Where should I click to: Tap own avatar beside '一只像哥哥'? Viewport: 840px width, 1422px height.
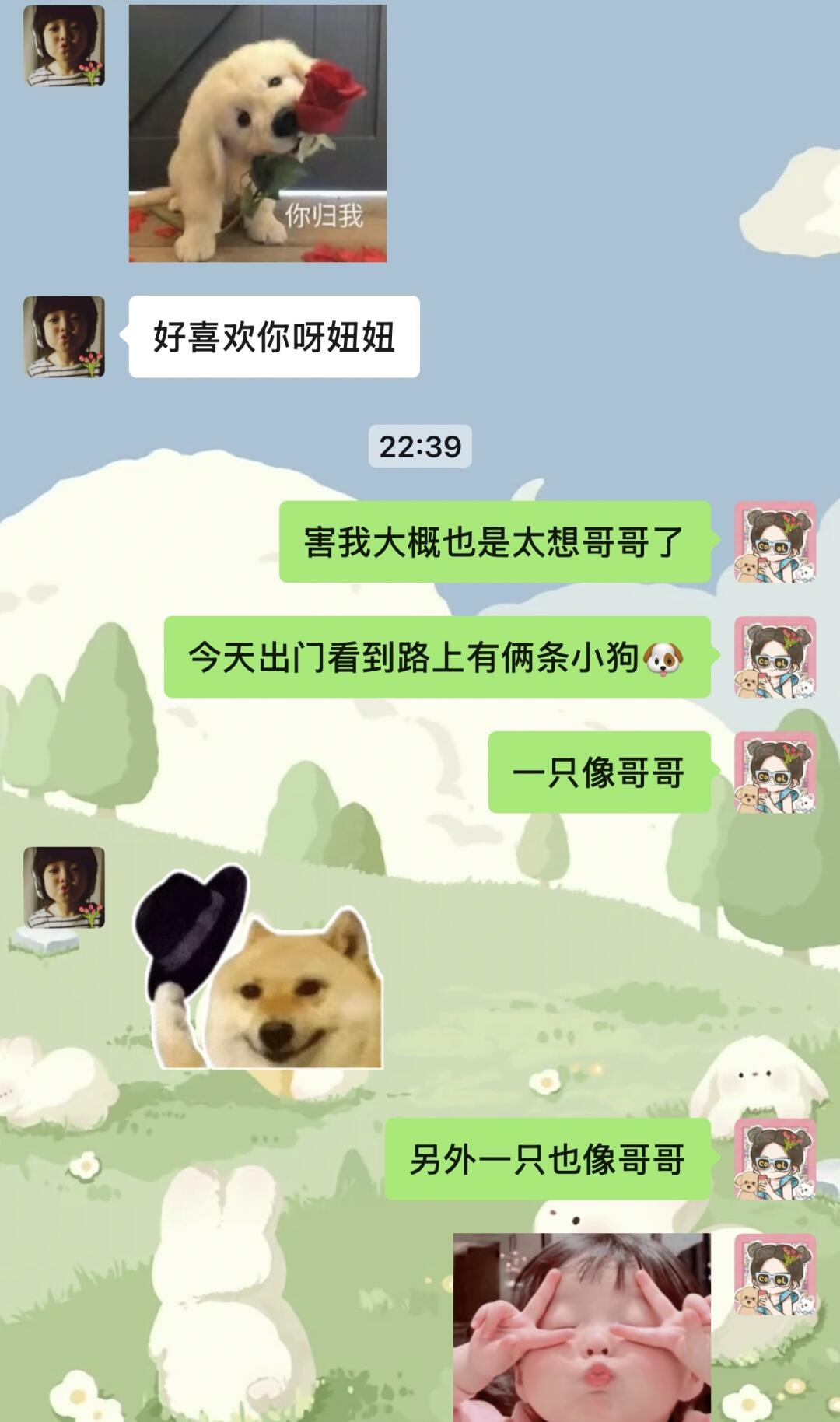[x=775, y=772]
